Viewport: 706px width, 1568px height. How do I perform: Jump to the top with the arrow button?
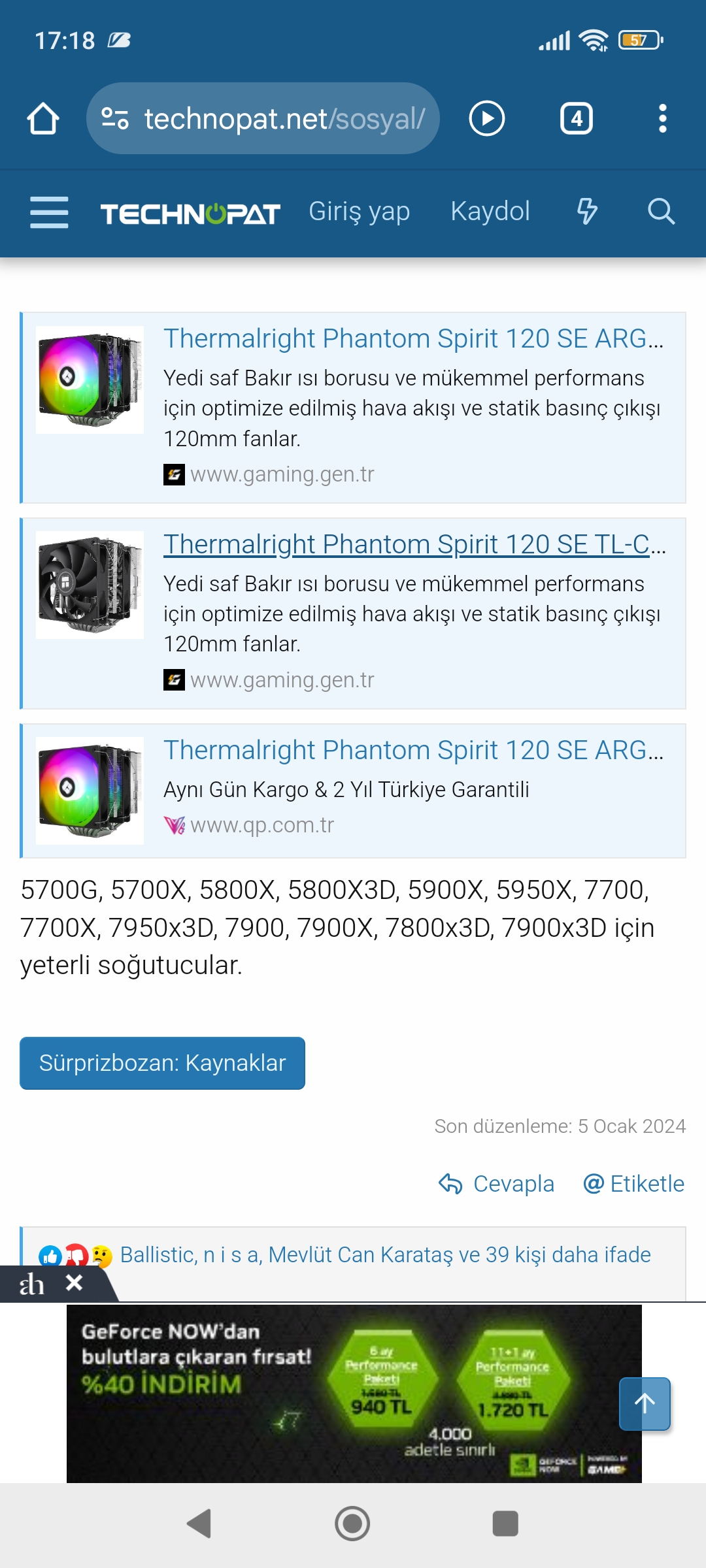(645, 1403)
